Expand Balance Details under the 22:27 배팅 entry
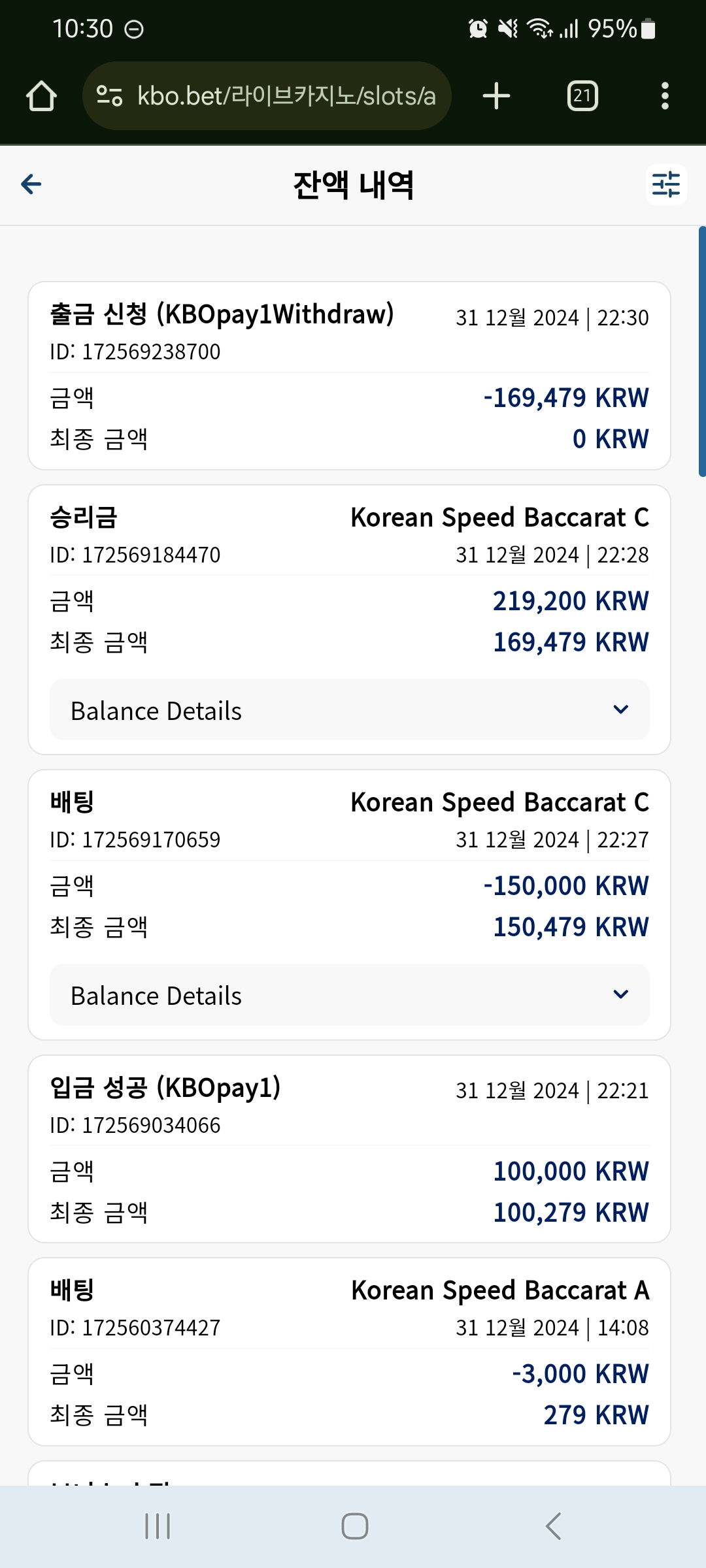 350,995
